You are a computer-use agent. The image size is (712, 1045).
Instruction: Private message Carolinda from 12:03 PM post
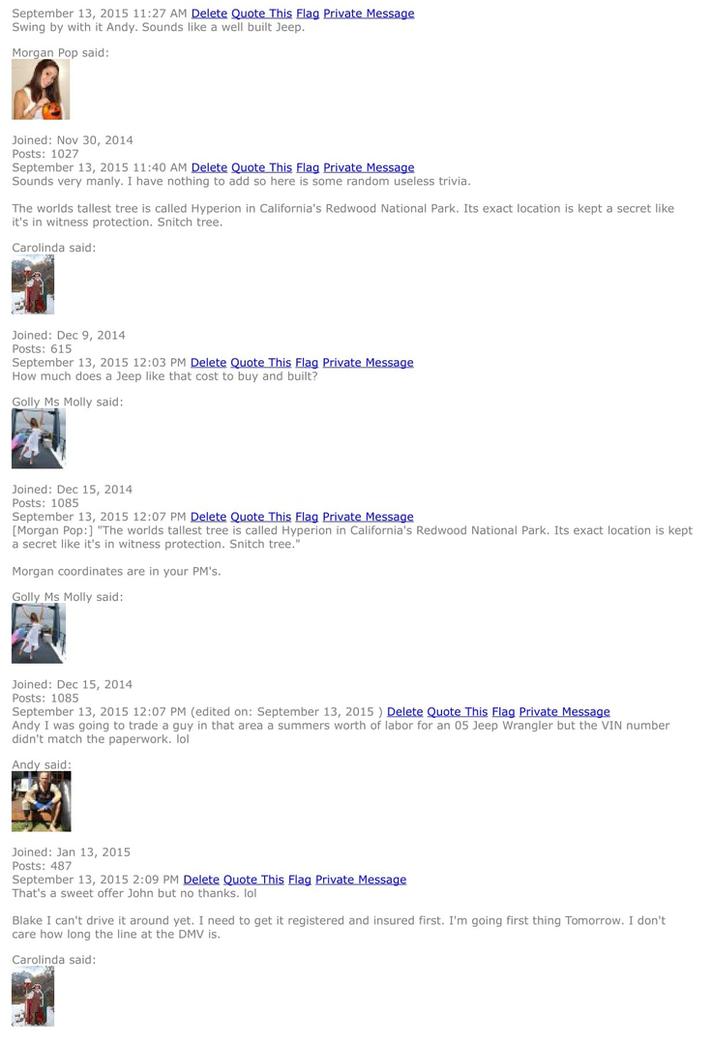pyautogui.click(x=367, y=362)
